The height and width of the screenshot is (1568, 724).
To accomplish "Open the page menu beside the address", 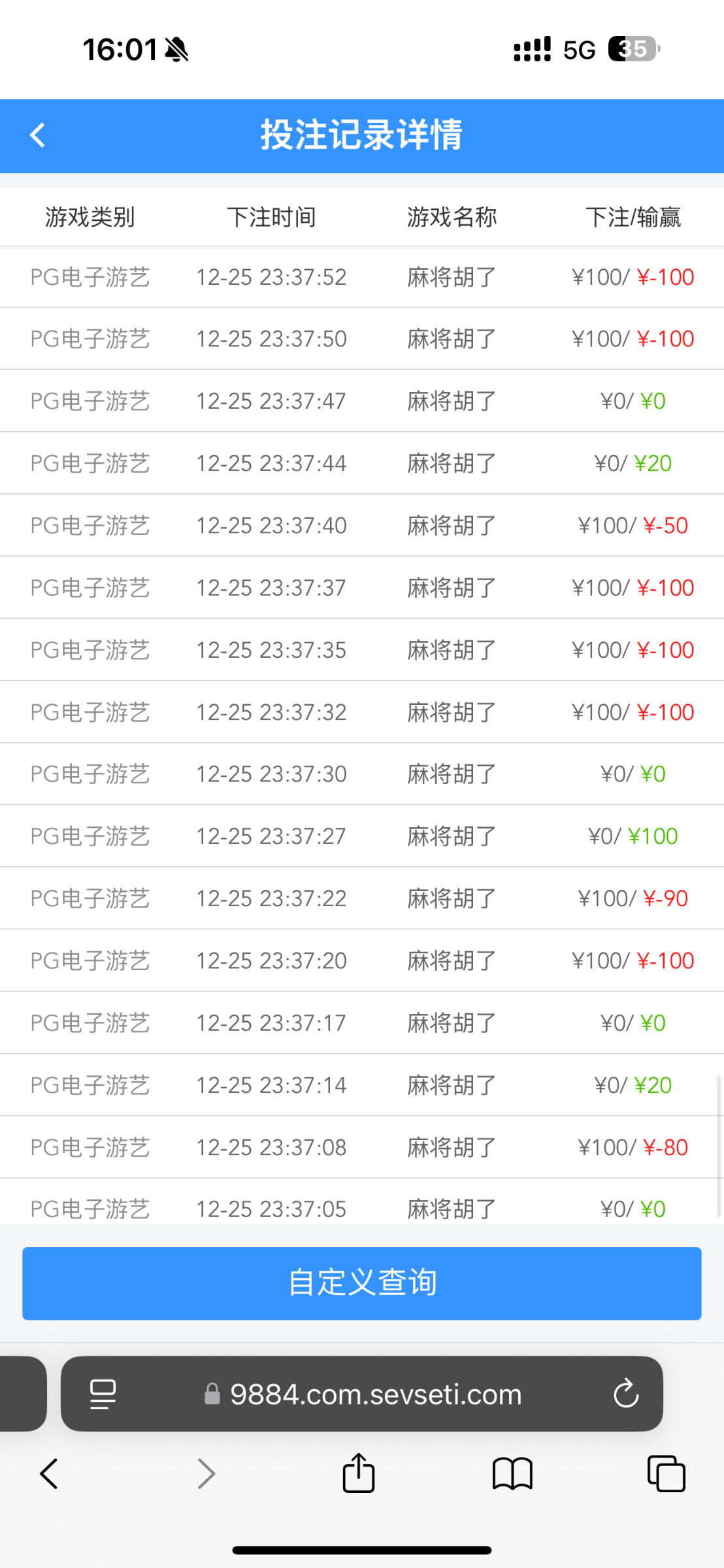I will [x=103, y=1394].
